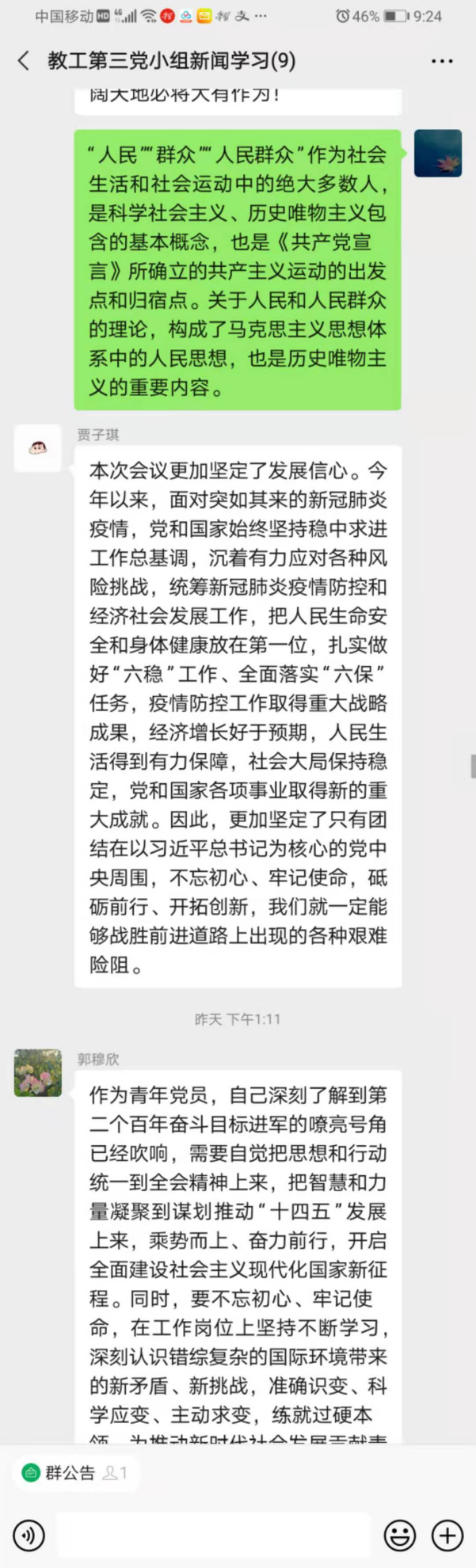Focus the message text field
This screenshot has height=1568, width=476.
coord(214,1536)
